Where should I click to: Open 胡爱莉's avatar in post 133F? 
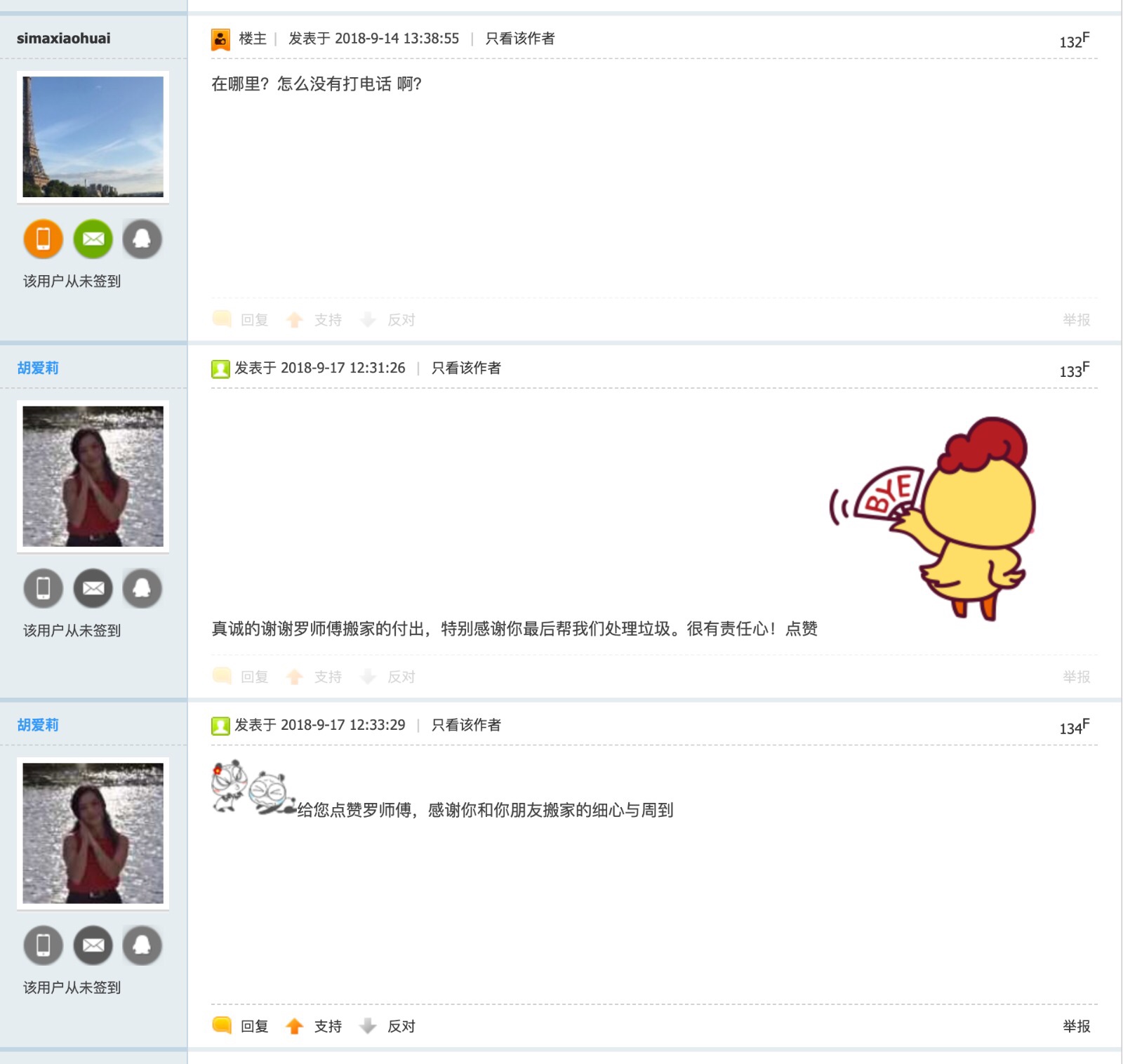pyautogui.click(x=93, y=477)
